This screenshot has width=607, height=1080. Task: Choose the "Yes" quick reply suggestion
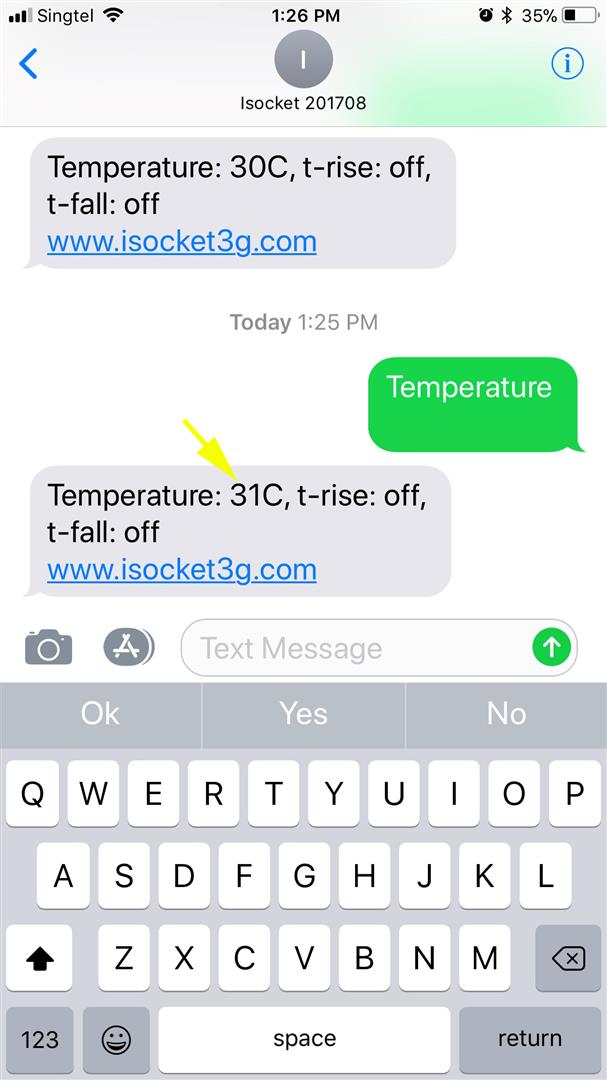tap(304, 714)
